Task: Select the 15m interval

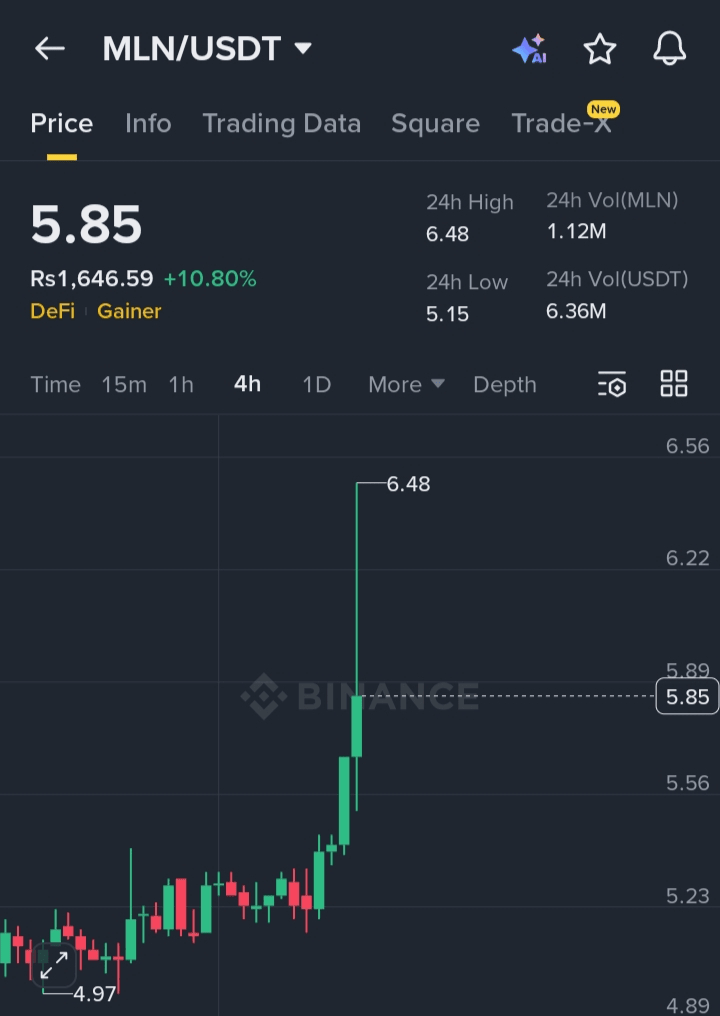Action: tap(124, 384)
